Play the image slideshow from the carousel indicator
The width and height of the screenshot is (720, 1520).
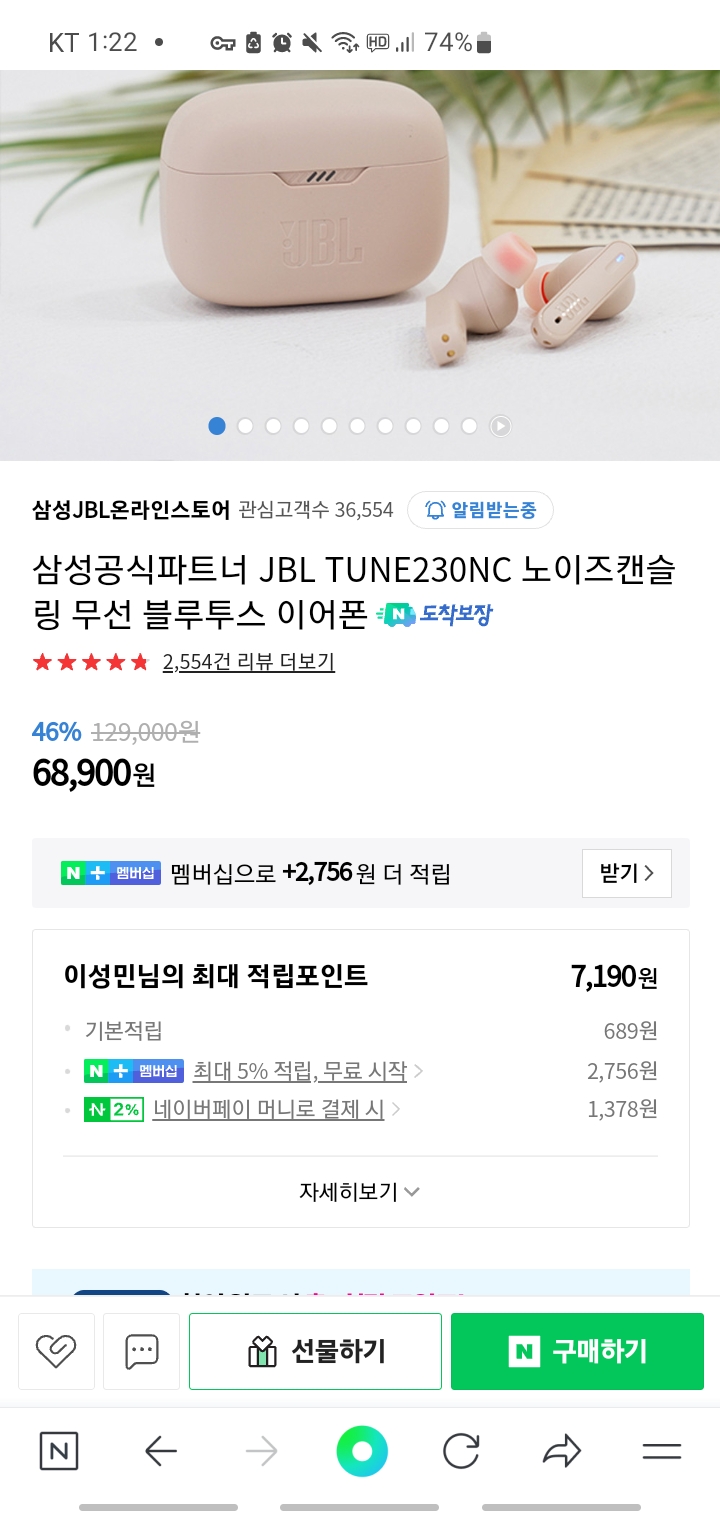point(500,426)
